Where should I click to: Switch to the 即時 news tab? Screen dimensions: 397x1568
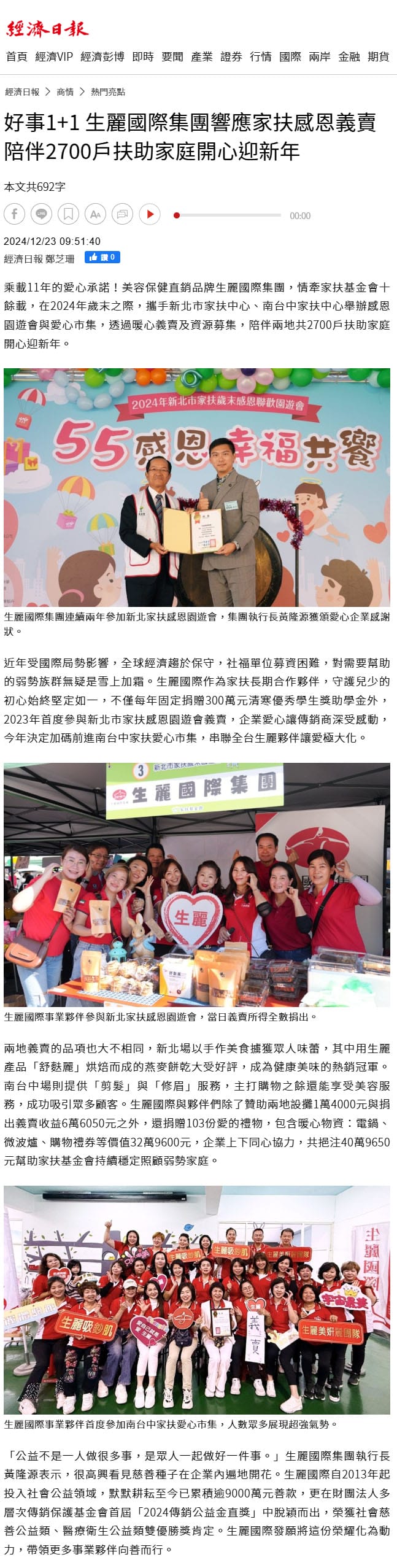click(143, 56)
